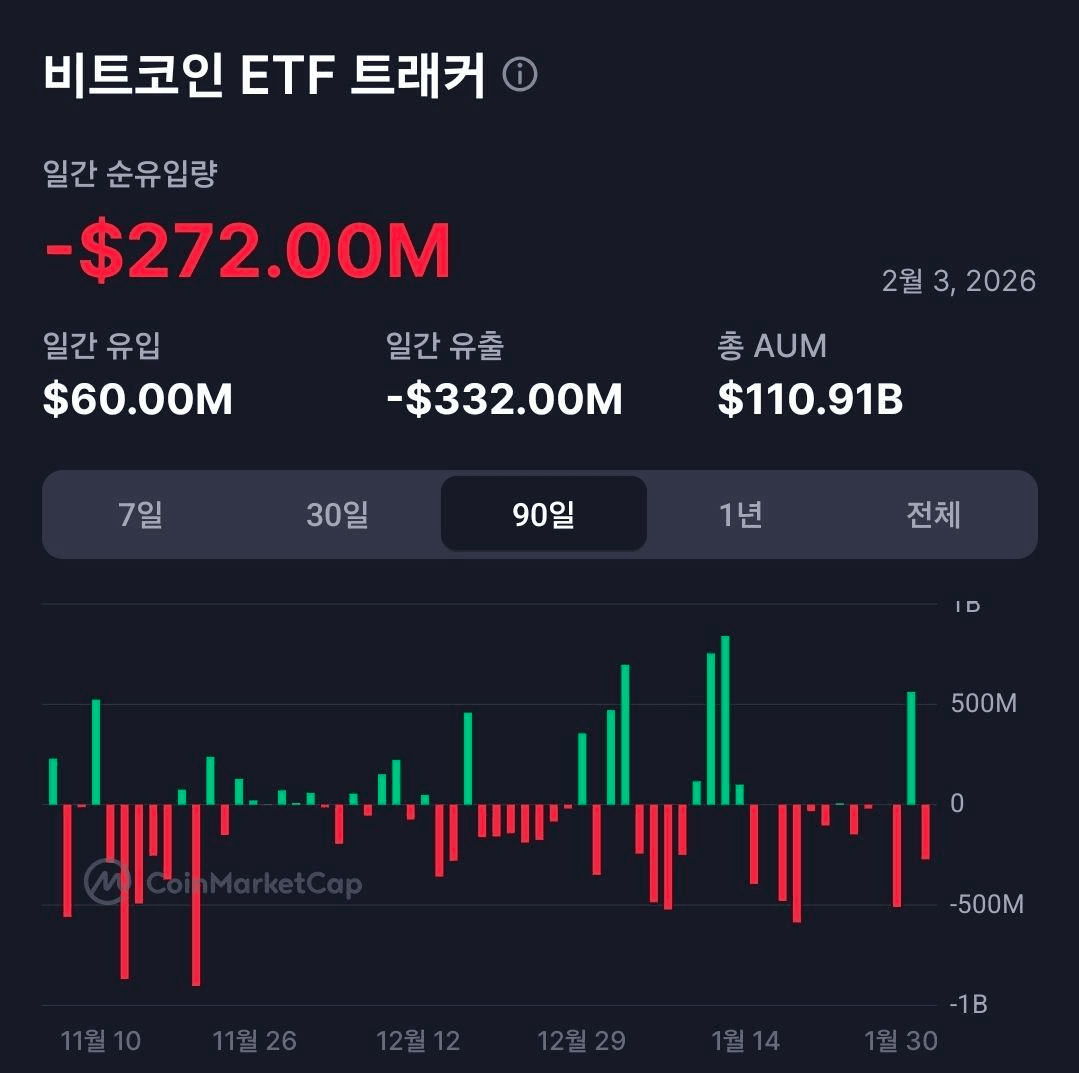Show the 1년 chart range
This screenshot has width=1079, height=1073.
pos(741,514)
